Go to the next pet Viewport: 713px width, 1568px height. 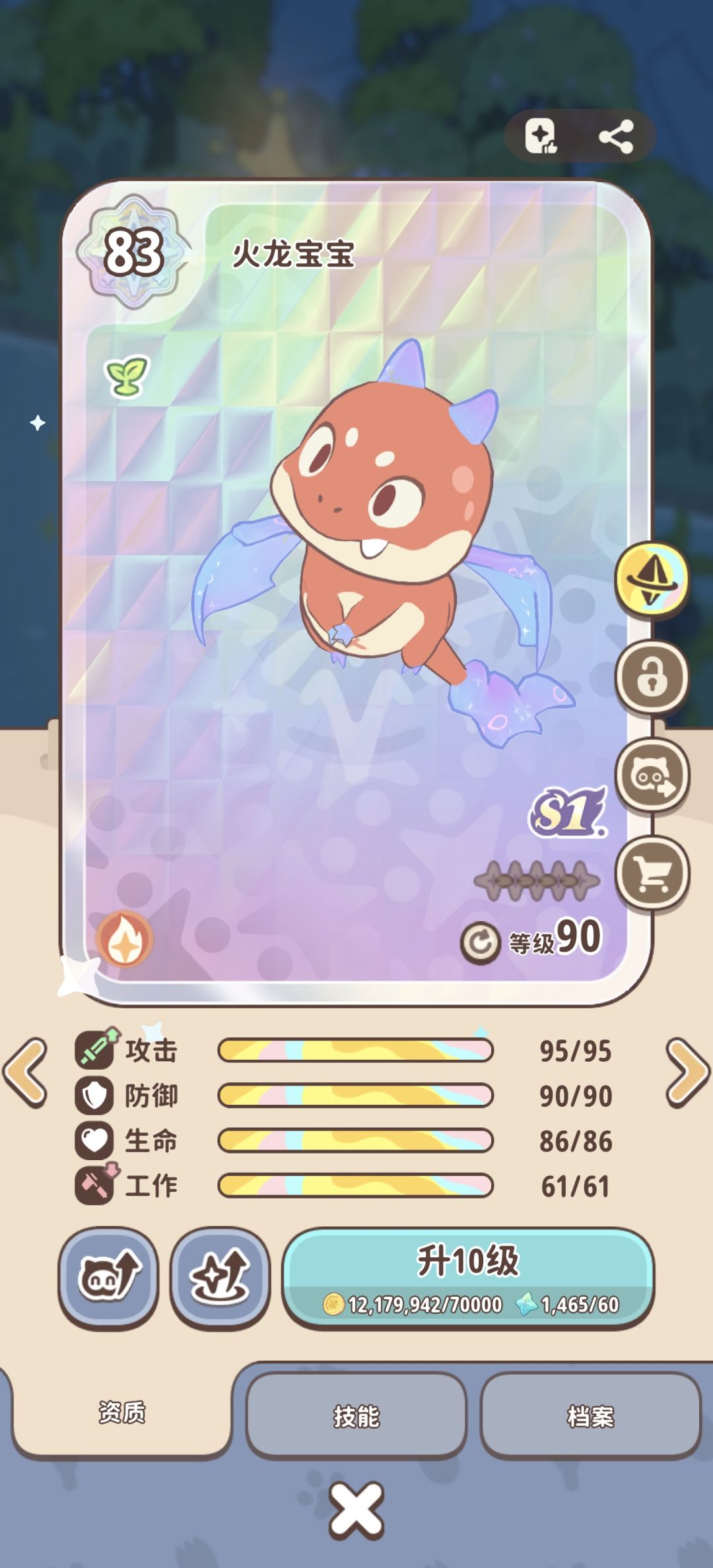pyautogui.click(x=688, y=1072)
